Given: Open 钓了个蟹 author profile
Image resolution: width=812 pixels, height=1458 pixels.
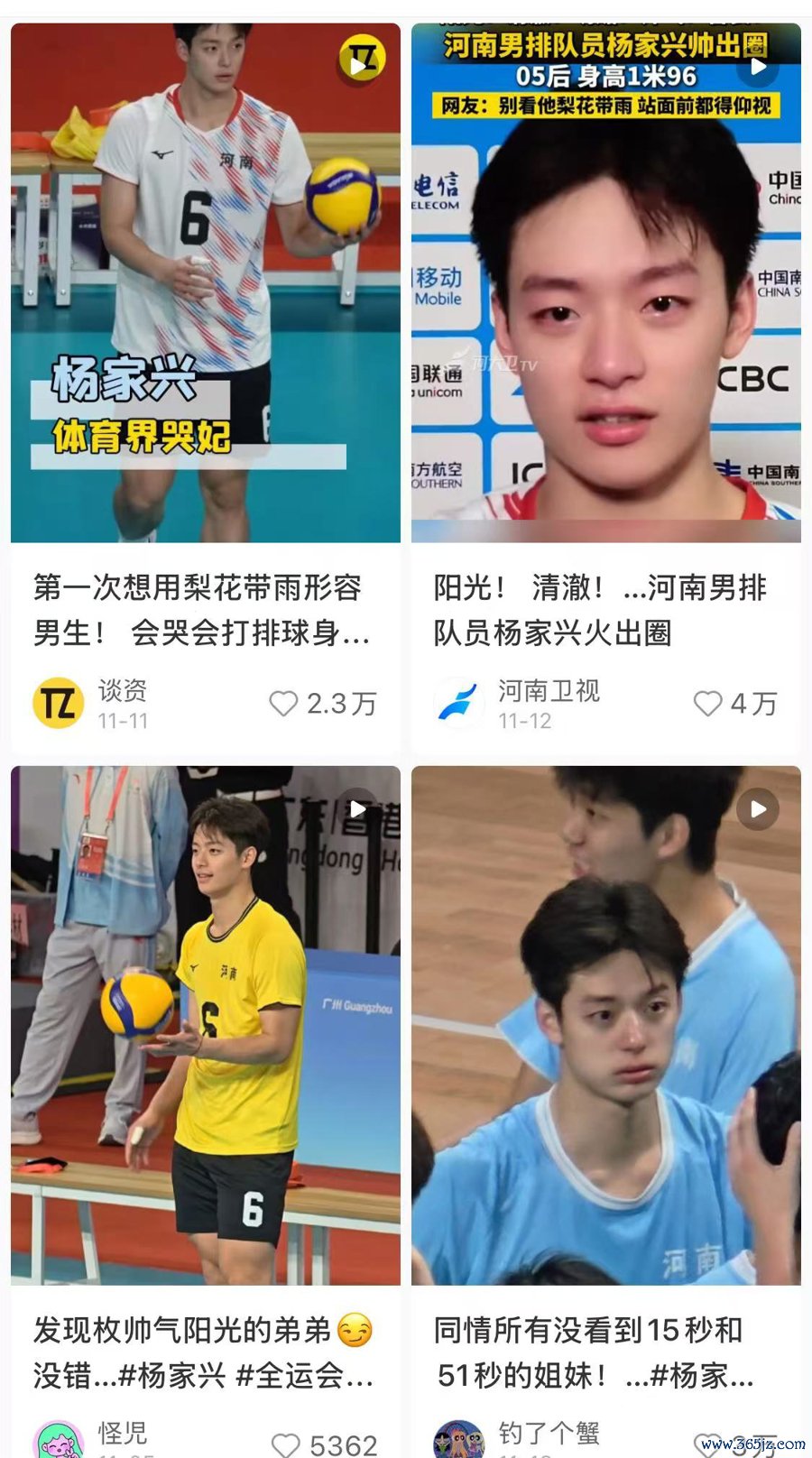Looking at the screenshot, I should pyautogui.click(x=459, y=1440).
